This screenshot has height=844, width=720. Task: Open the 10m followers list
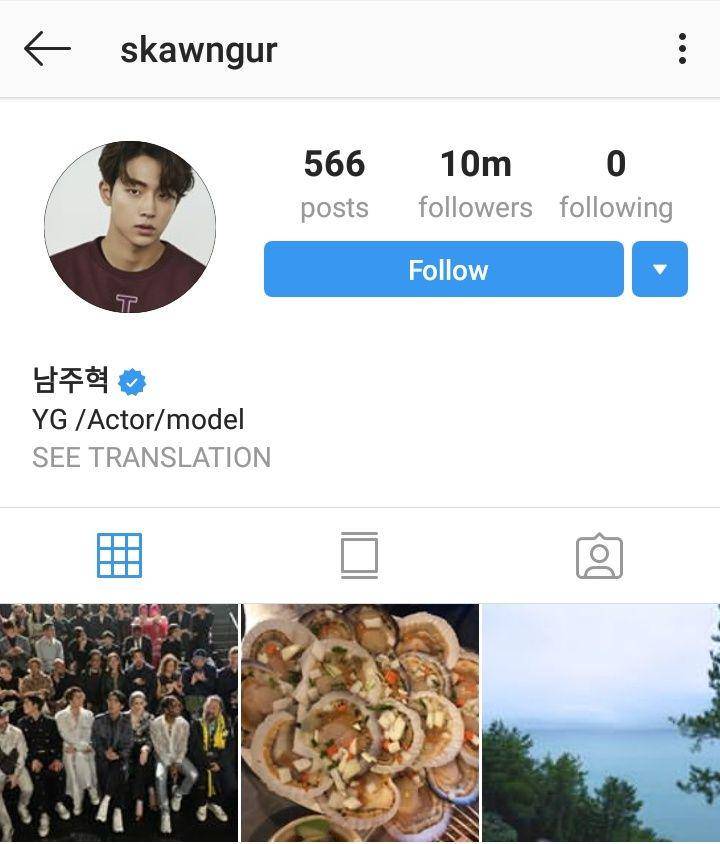point(475,184)
